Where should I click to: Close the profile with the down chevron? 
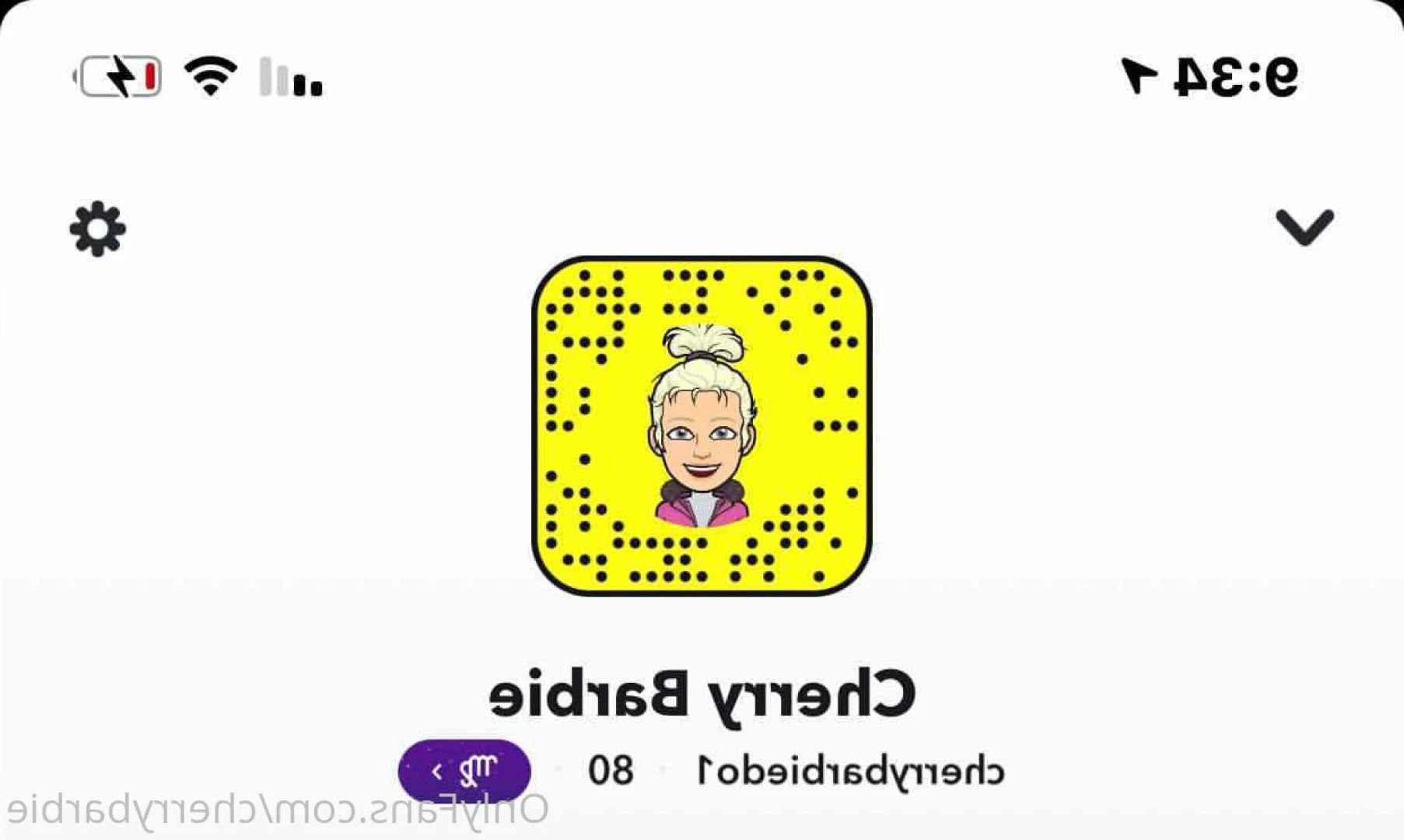(1304, 227)
